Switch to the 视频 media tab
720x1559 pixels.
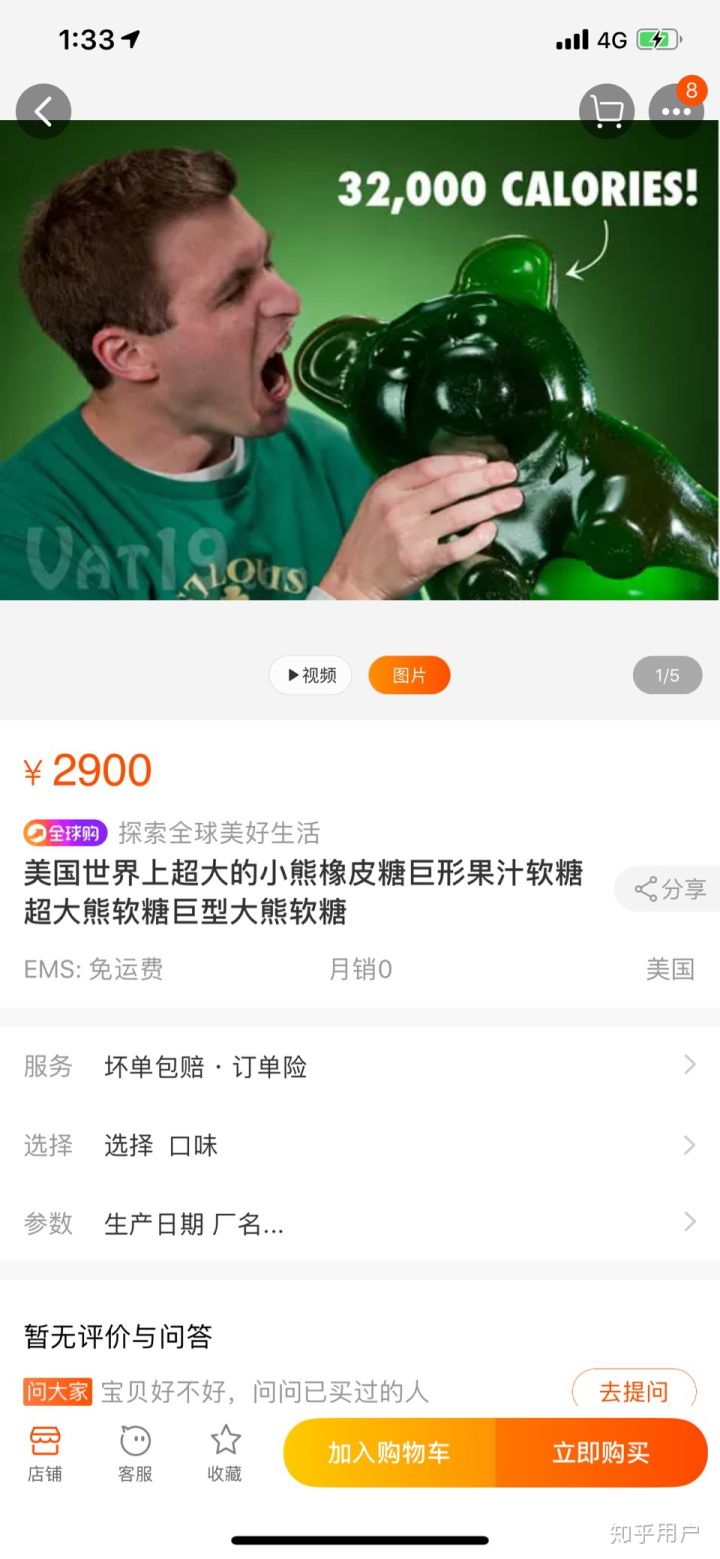click(311, 675)
